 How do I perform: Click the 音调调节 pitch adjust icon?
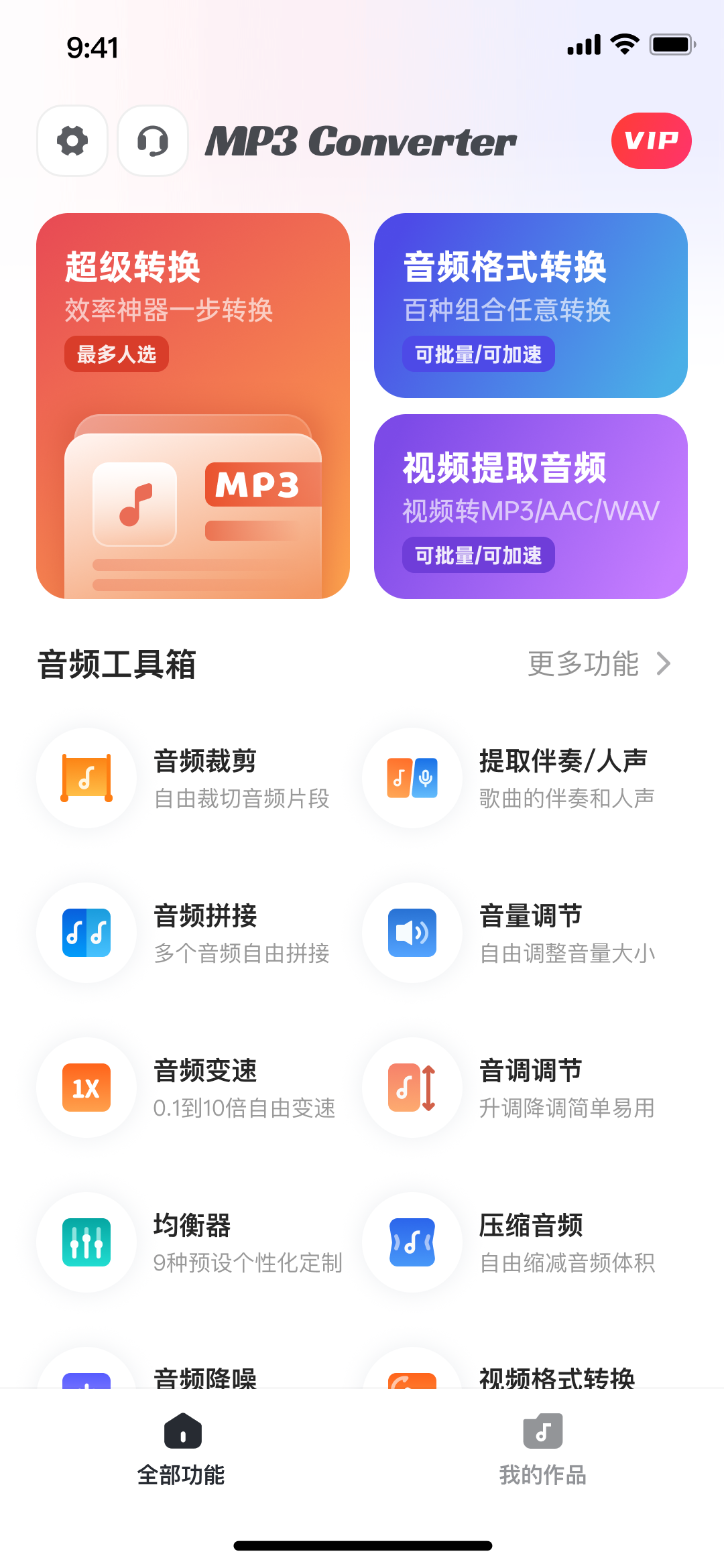pos(412,1088)
